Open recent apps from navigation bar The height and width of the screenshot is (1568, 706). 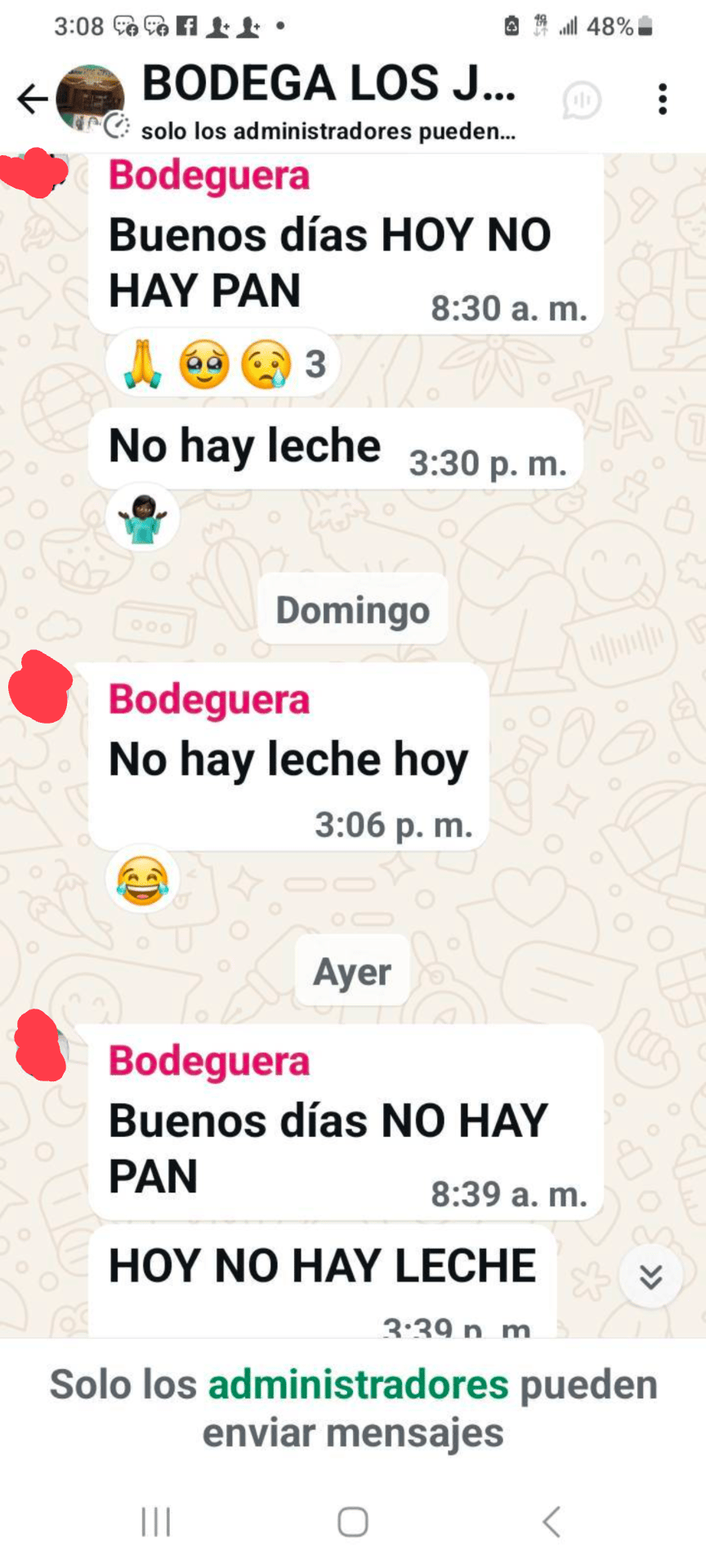pos(156,1521)
